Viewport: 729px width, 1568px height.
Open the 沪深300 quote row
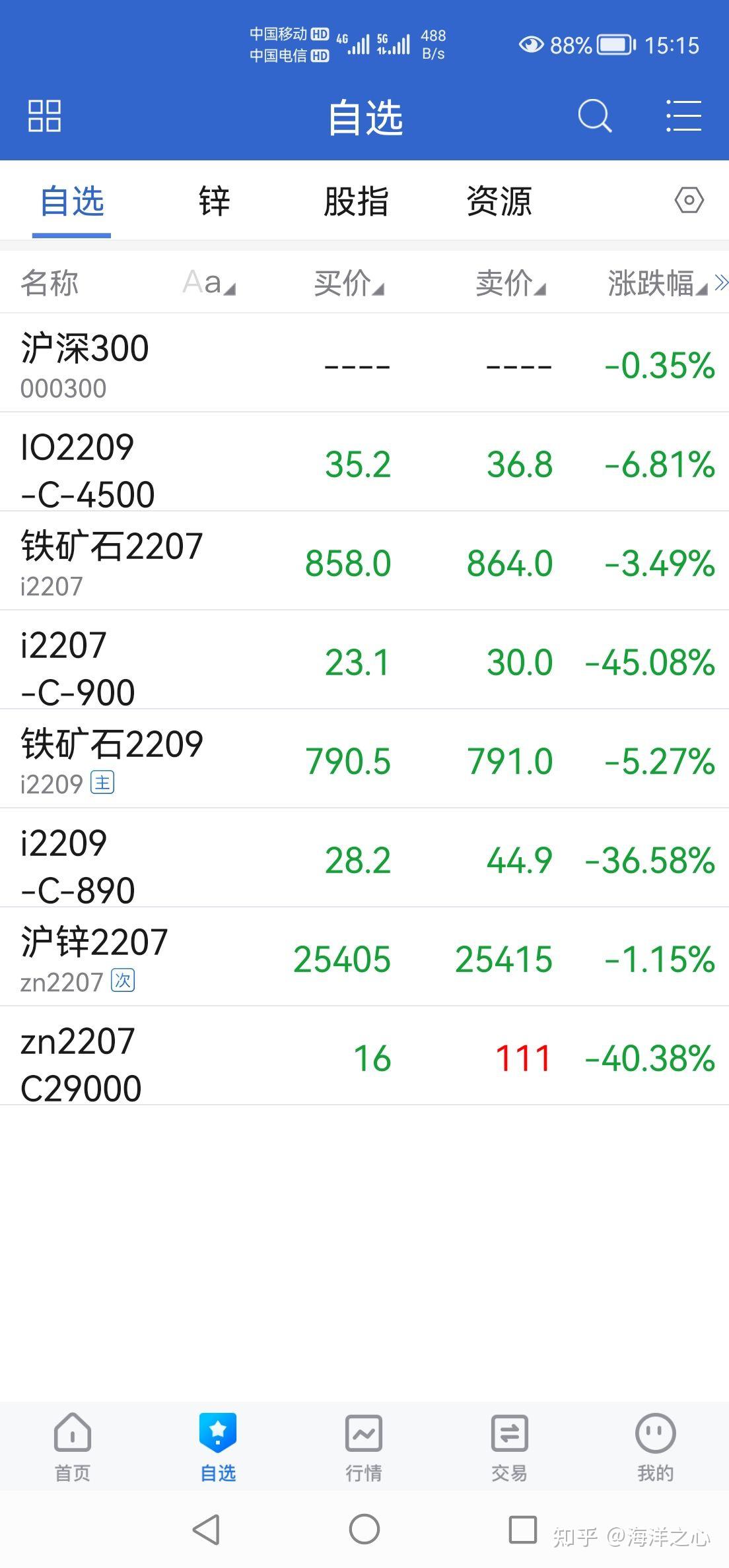(364, 363)
